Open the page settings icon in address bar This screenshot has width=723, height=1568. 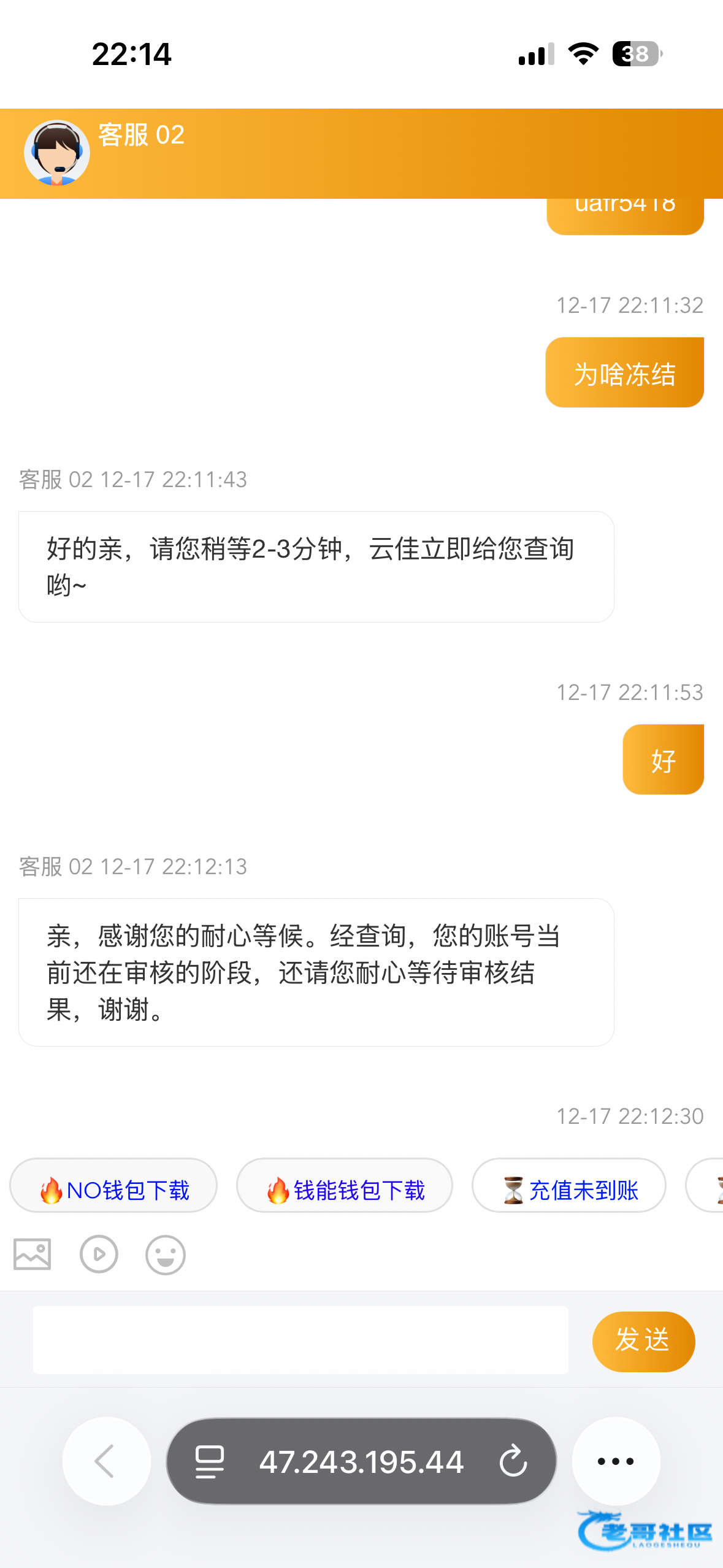(209, 1461)
